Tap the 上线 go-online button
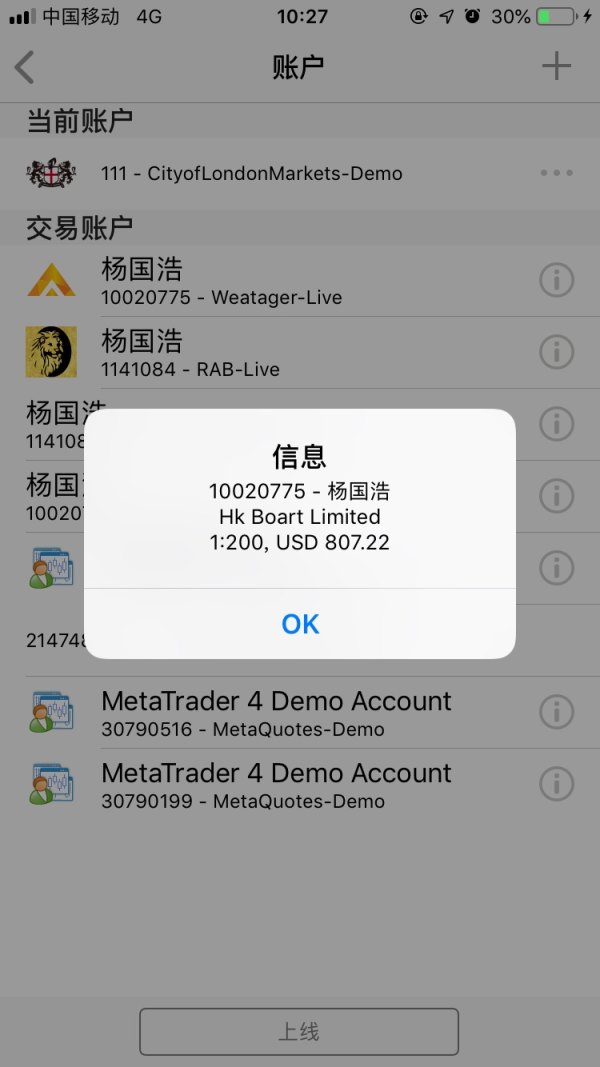The width and height of the screenshot is (600, 1067). [x=299, y=1031]
